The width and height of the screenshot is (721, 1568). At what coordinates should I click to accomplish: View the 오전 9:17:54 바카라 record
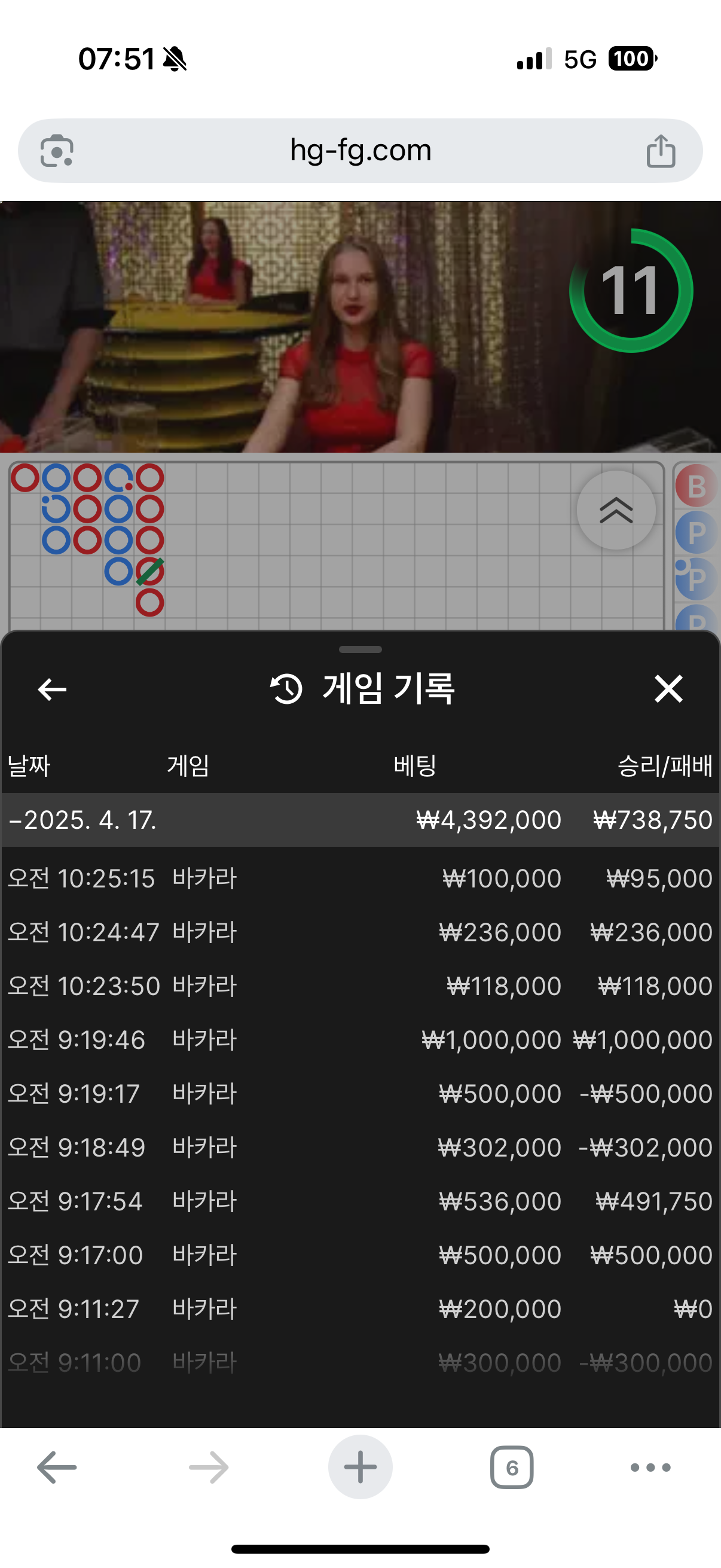point(360,1201)
